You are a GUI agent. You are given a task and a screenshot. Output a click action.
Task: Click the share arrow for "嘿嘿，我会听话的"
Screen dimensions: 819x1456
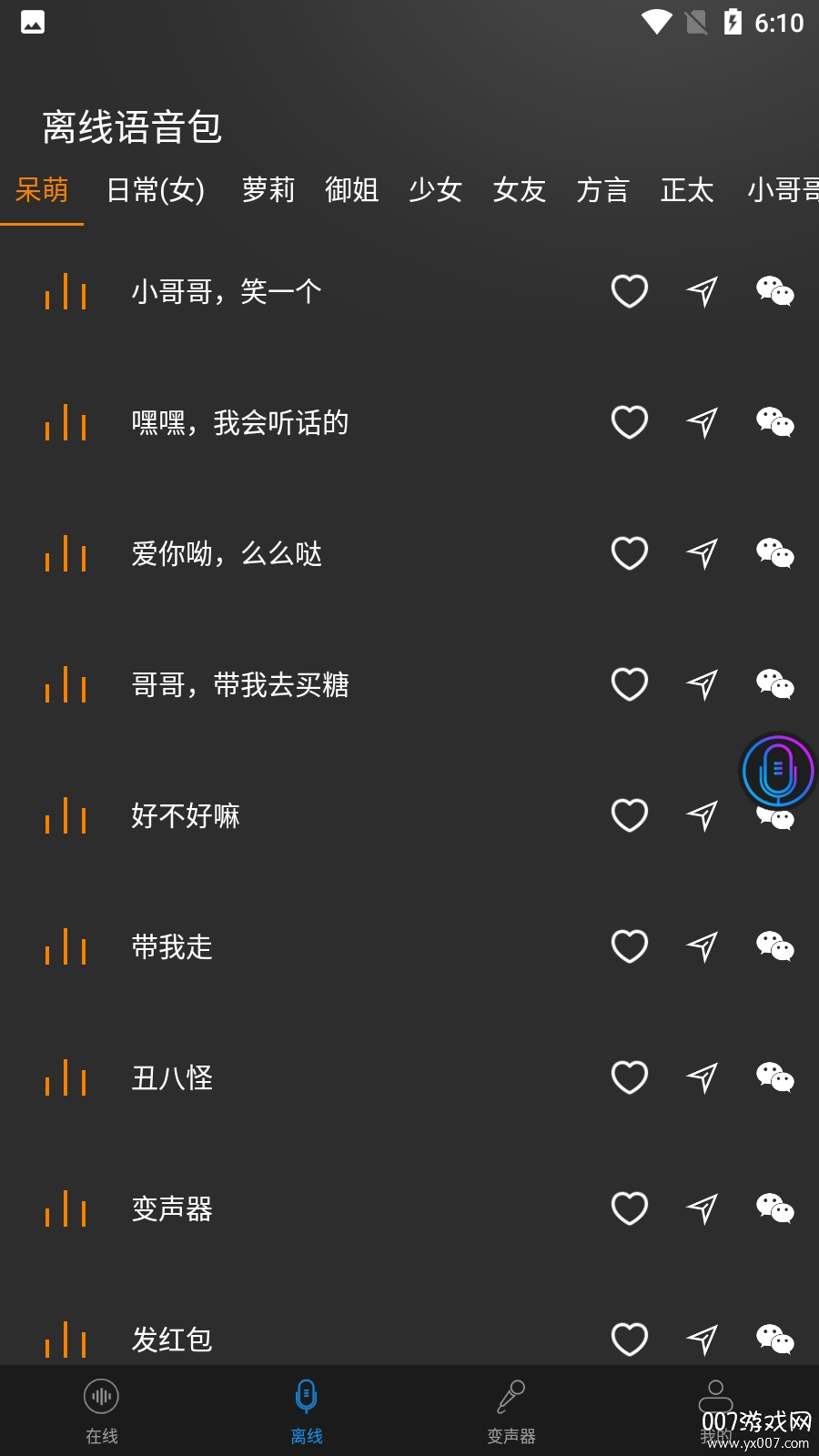click(x=702, y=422)
